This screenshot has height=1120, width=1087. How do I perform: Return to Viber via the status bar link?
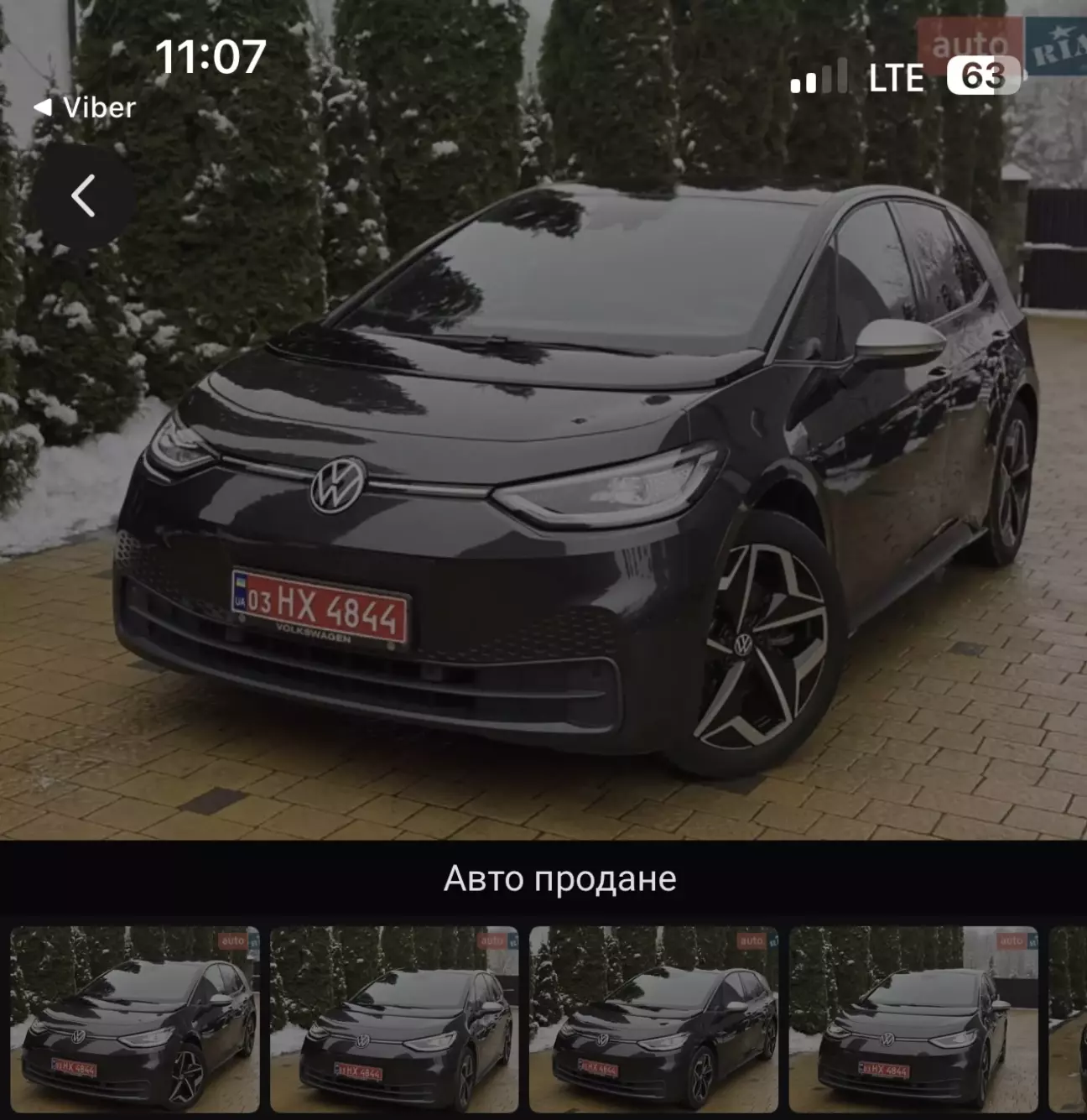85,107
